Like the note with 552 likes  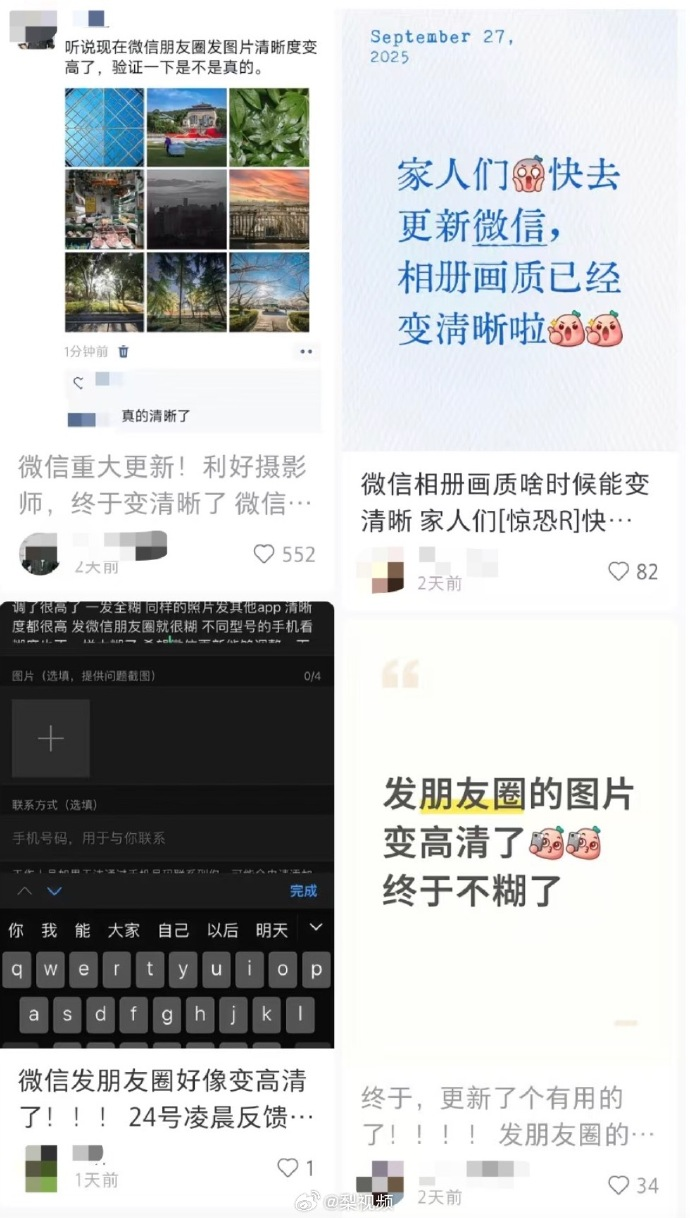pos(264,554)
